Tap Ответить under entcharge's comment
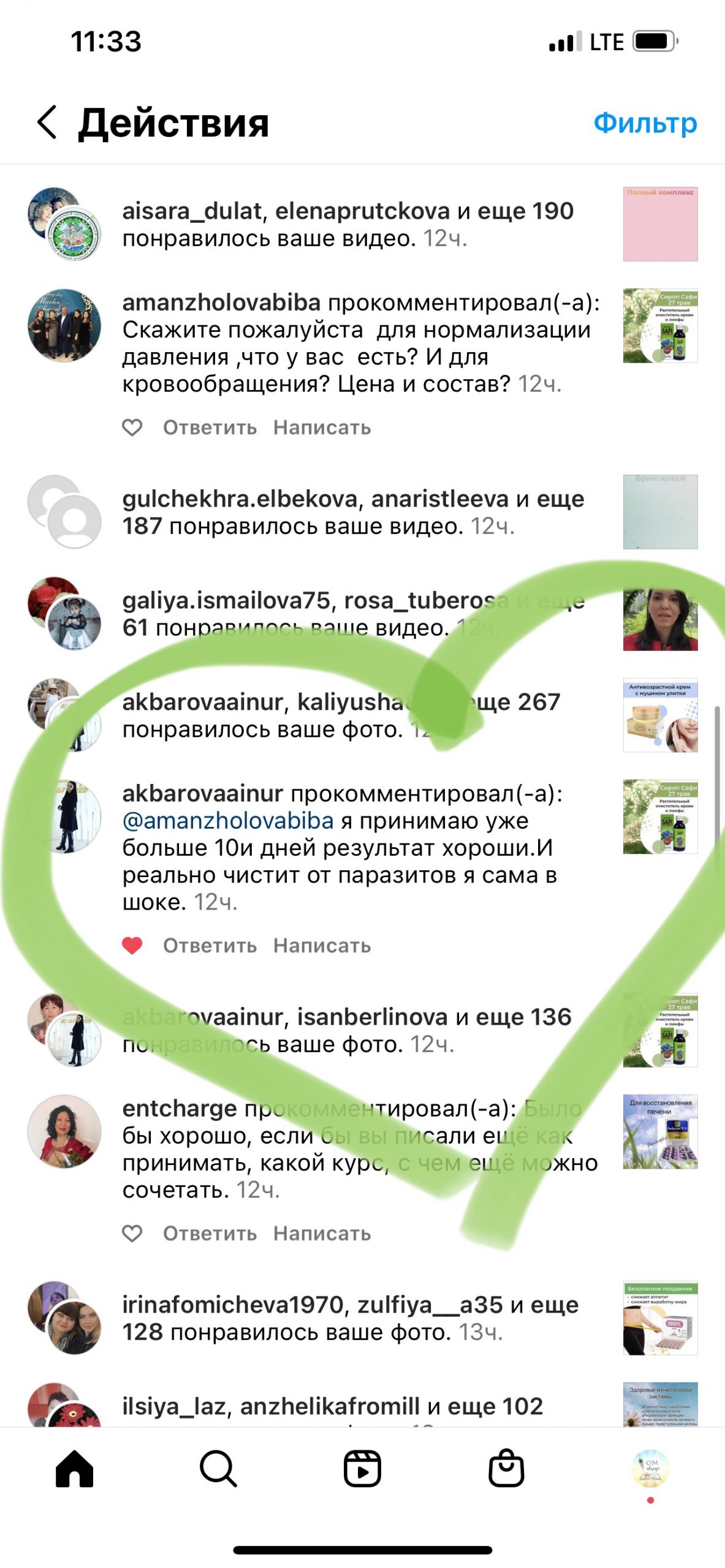Image resolution: width=725 pixels, height=1568 pixels. (x=210, y=1234)
